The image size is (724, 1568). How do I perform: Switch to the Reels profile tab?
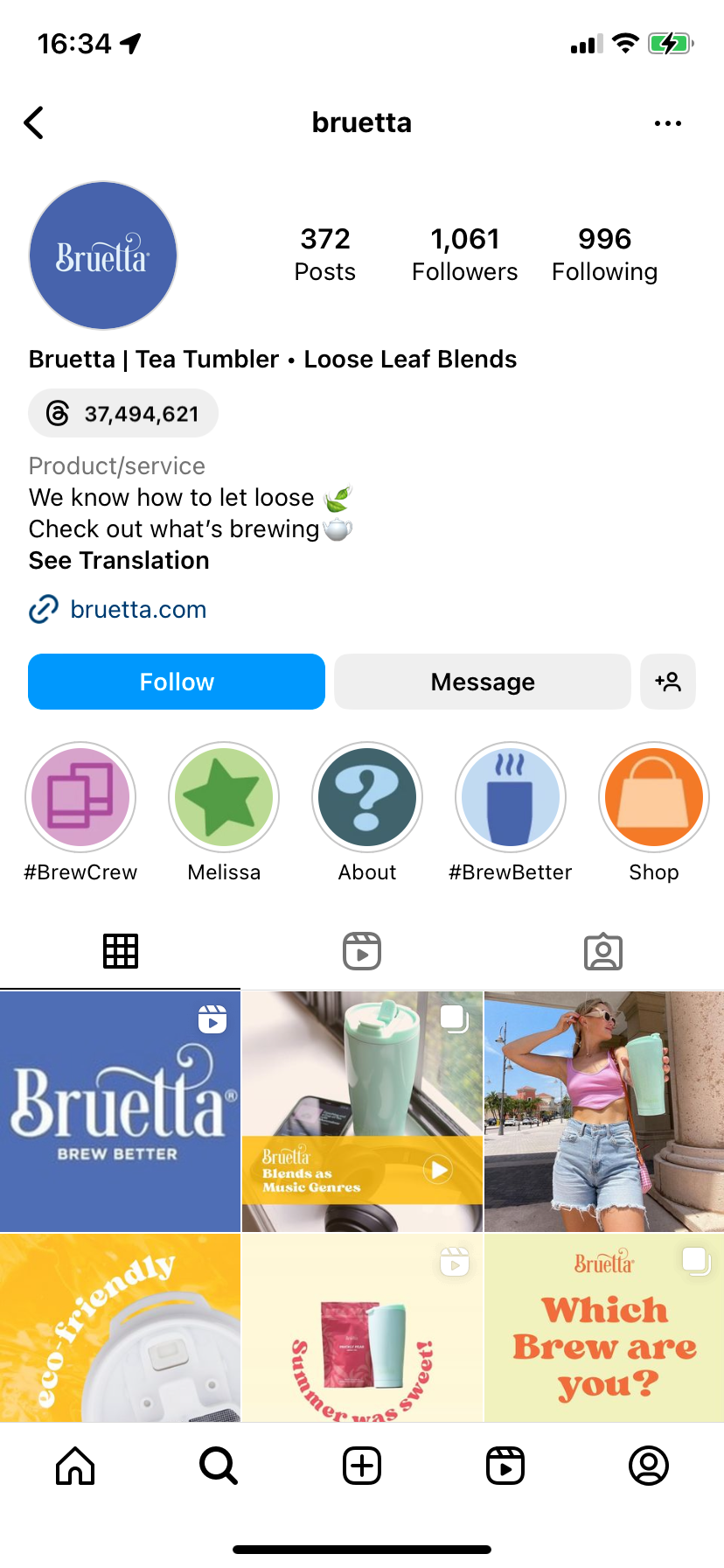(362, 951)
